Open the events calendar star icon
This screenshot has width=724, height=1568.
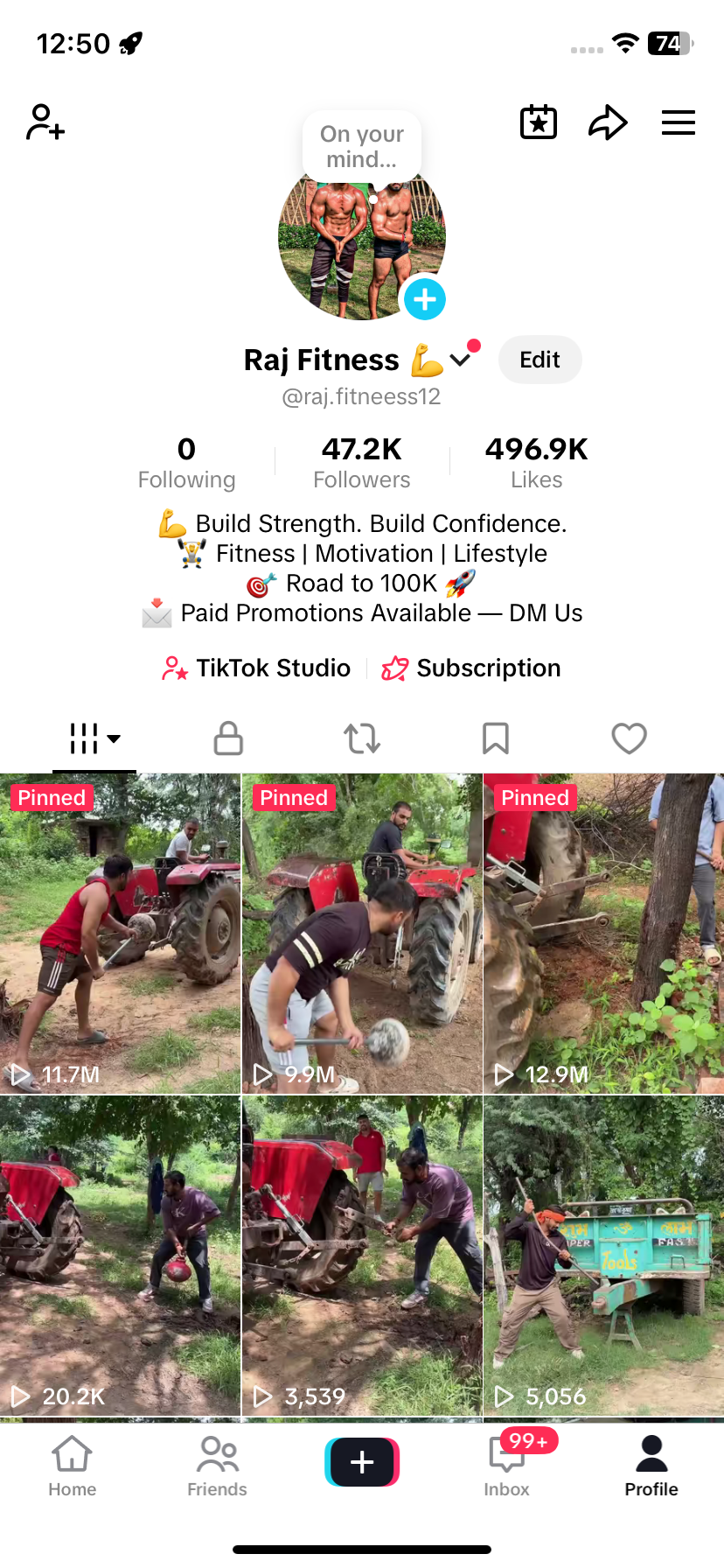pos(539,122)
